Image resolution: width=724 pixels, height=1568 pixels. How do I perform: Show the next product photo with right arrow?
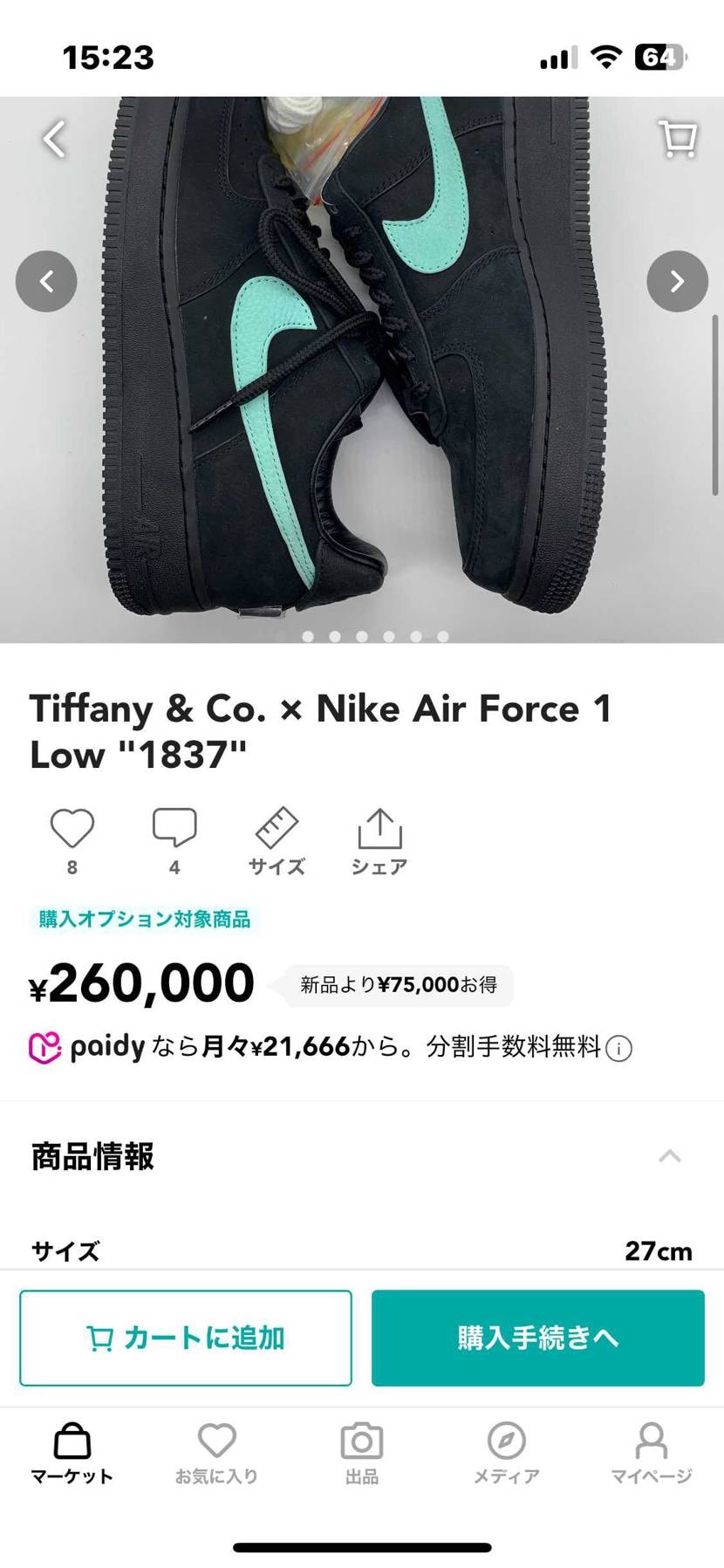677,281
